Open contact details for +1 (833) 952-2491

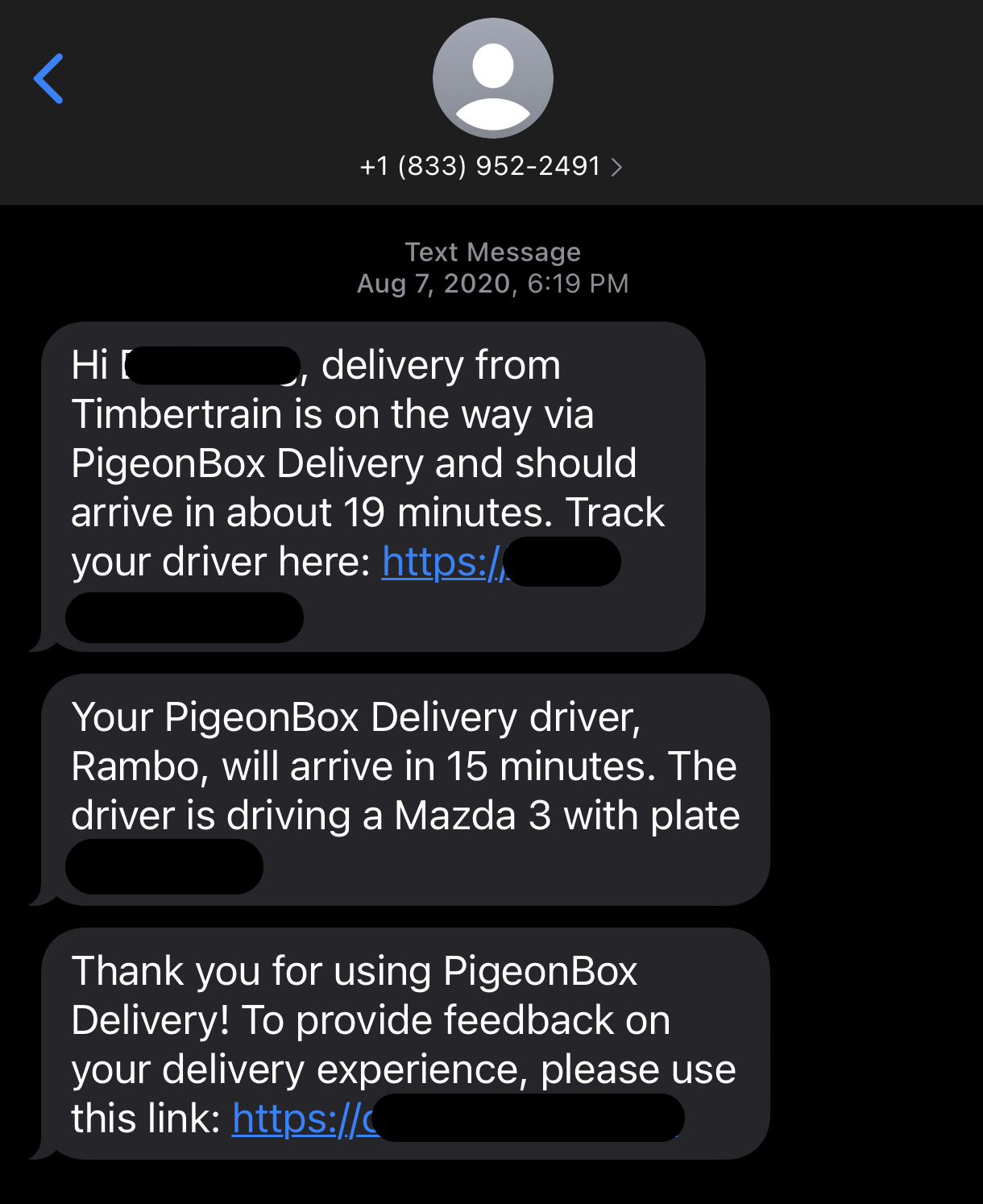coord(491,166)
